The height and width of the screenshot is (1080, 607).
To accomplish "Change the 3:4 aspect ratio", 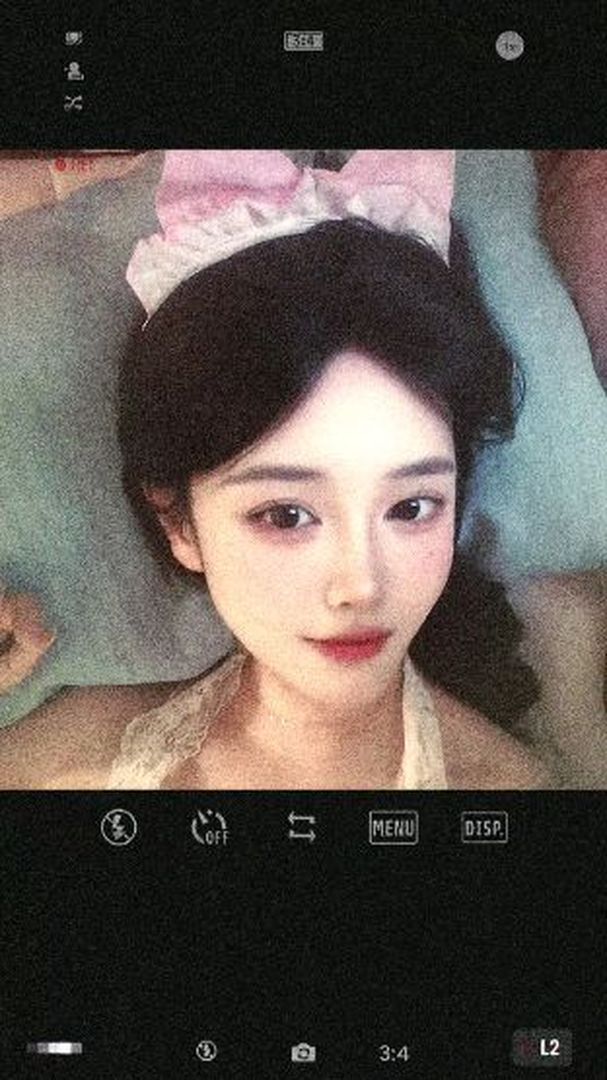I will pos(394,1052).
